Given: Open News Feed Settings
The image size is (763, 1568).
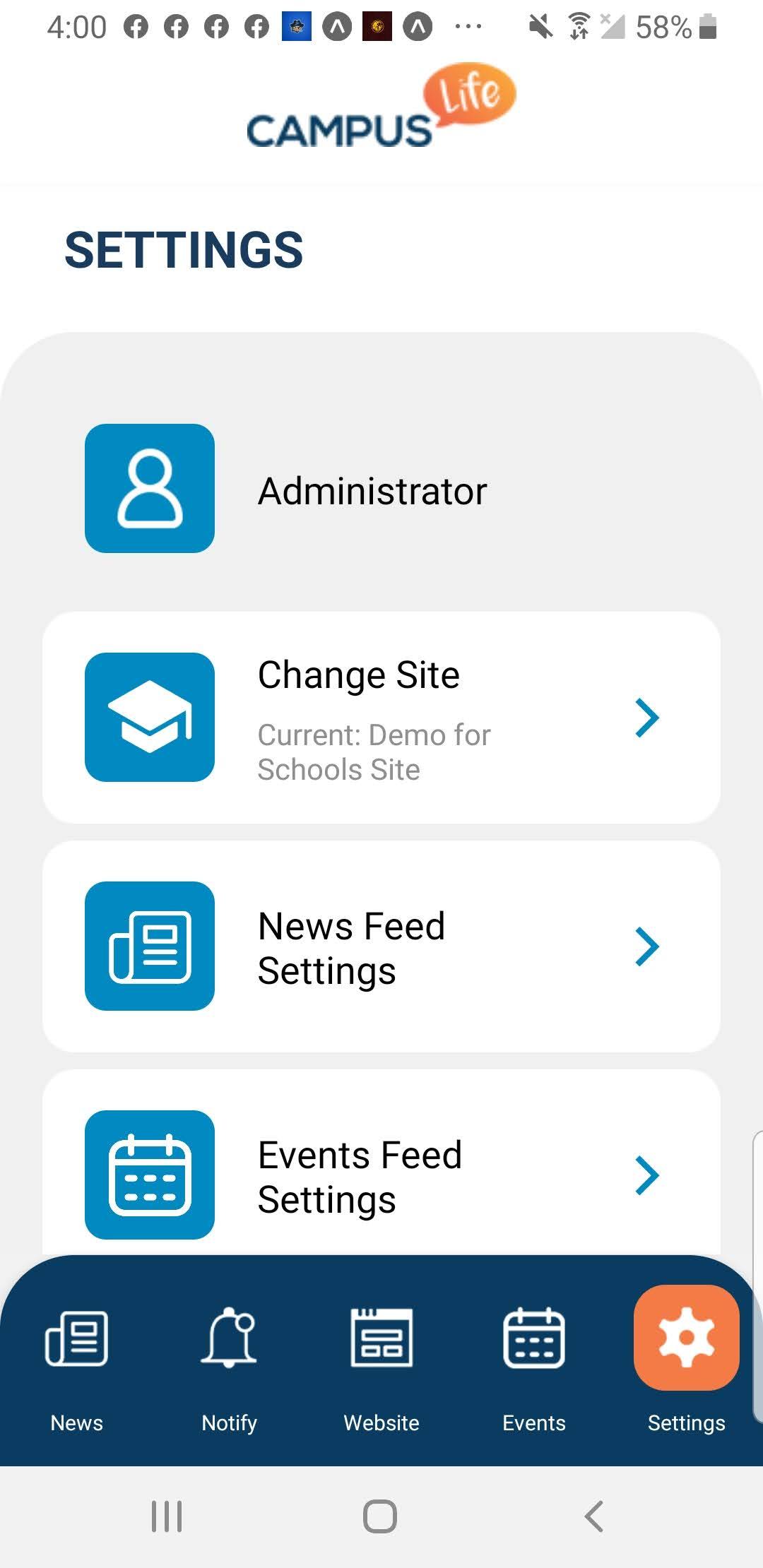Looking at the screenshot, I should pyautogui.click(x=381, y=946).
